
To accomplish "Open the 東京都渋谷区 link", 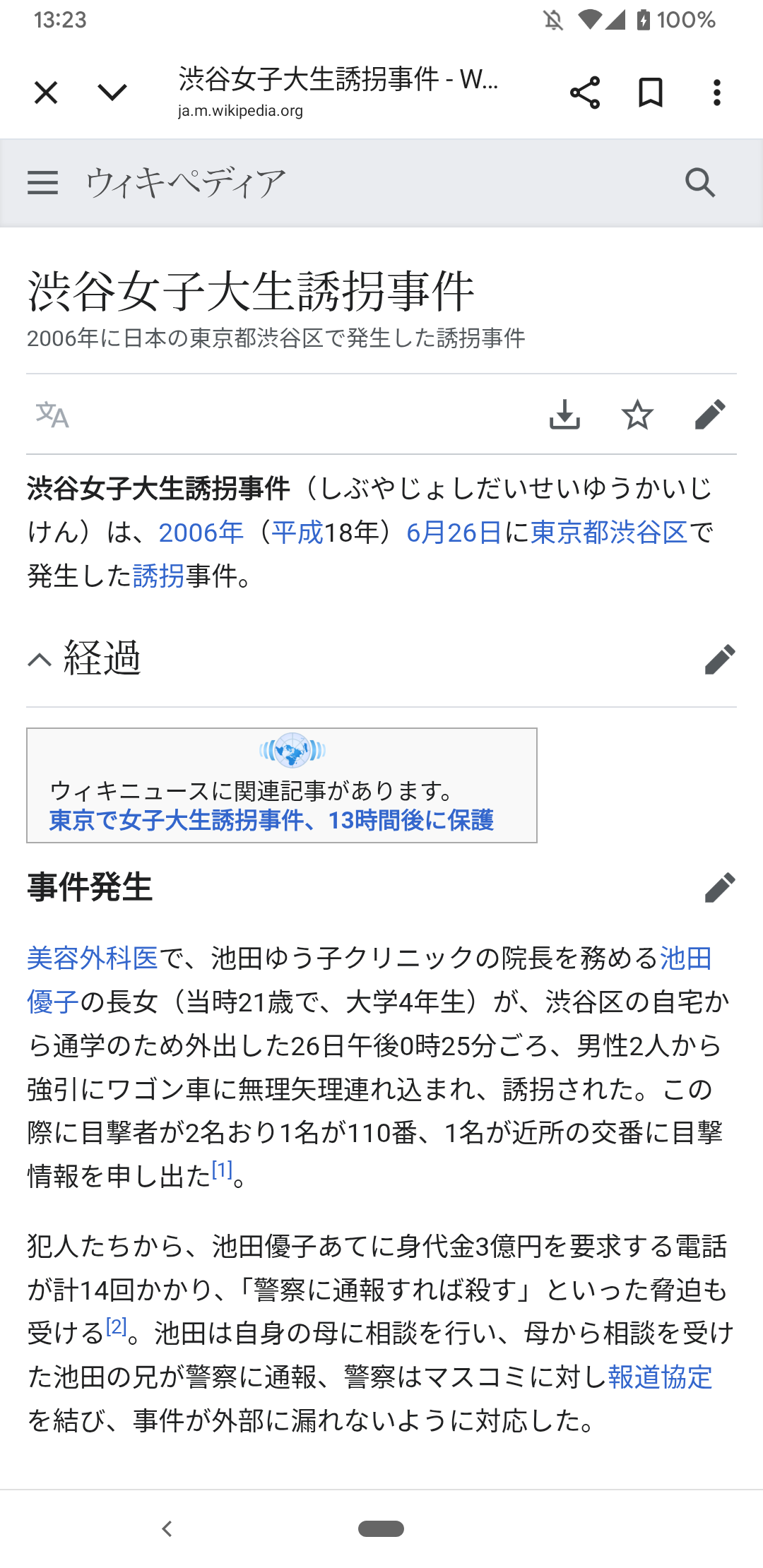I will point(609,532).
